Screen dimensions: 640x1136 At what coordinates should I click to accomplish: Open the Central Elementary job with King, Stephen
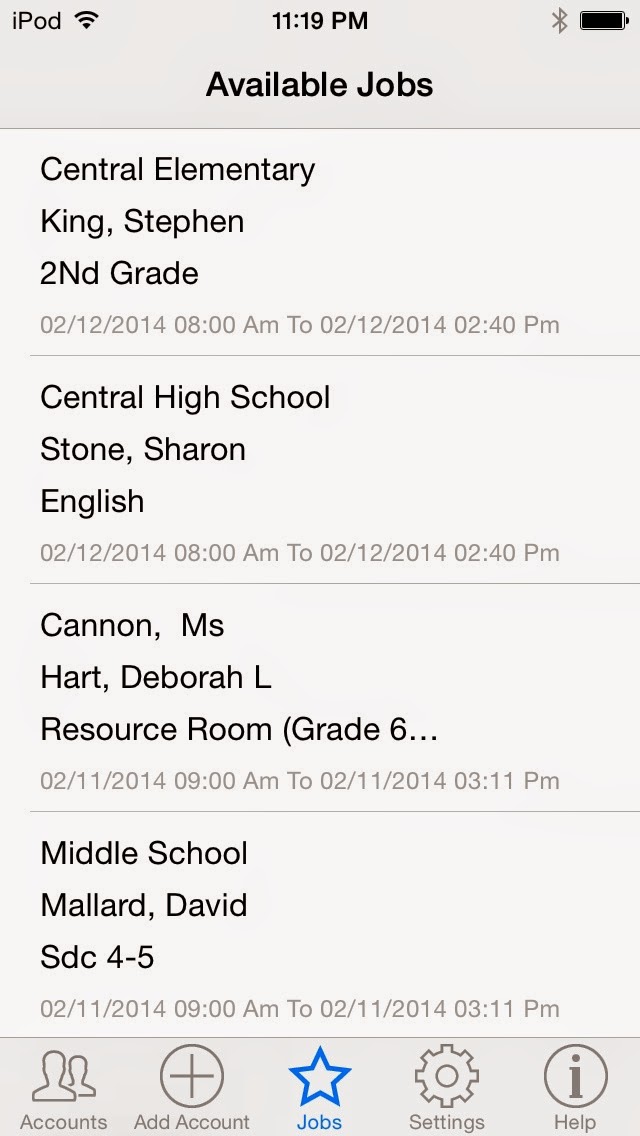(320, 244)
